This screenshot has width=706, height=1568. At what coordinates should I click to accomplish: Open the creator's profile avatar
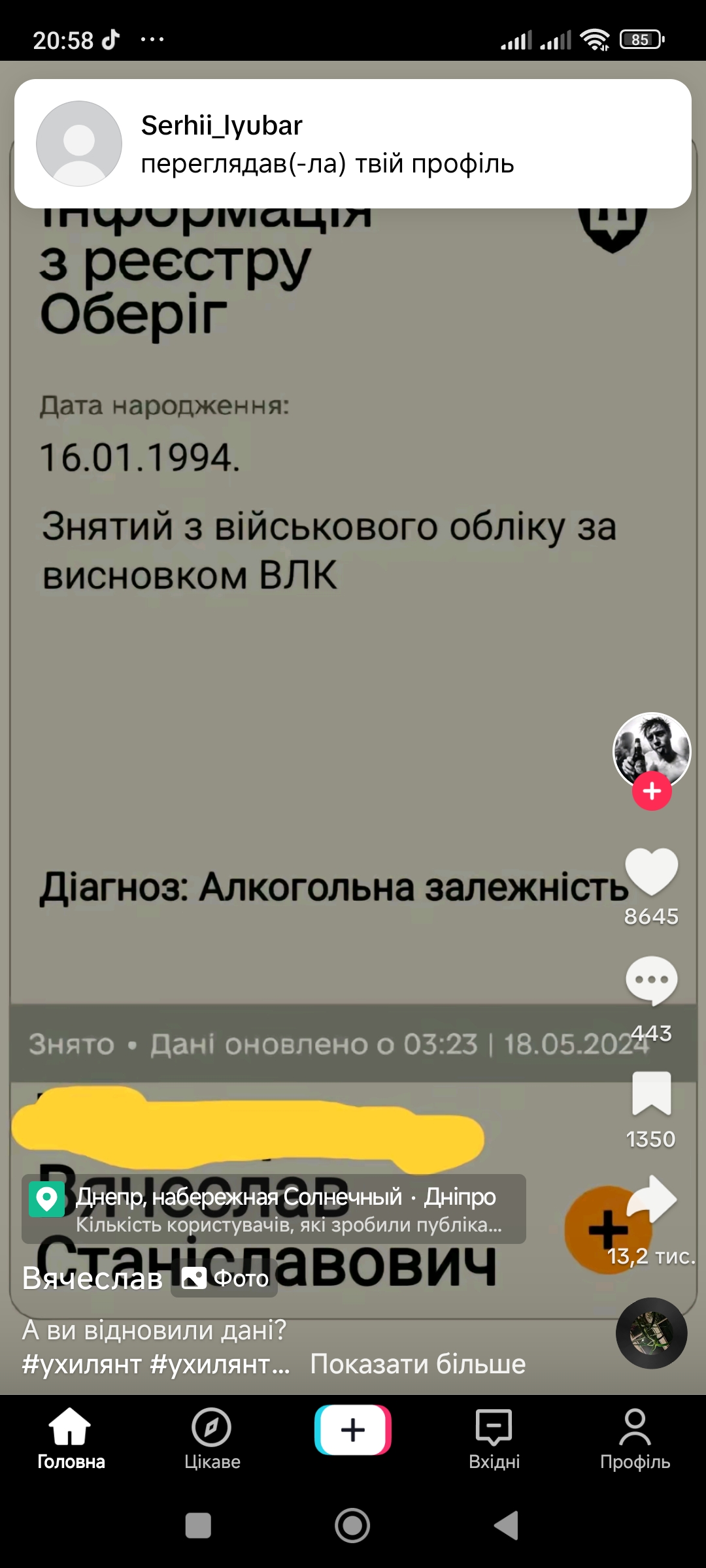(x=652, y=751)
